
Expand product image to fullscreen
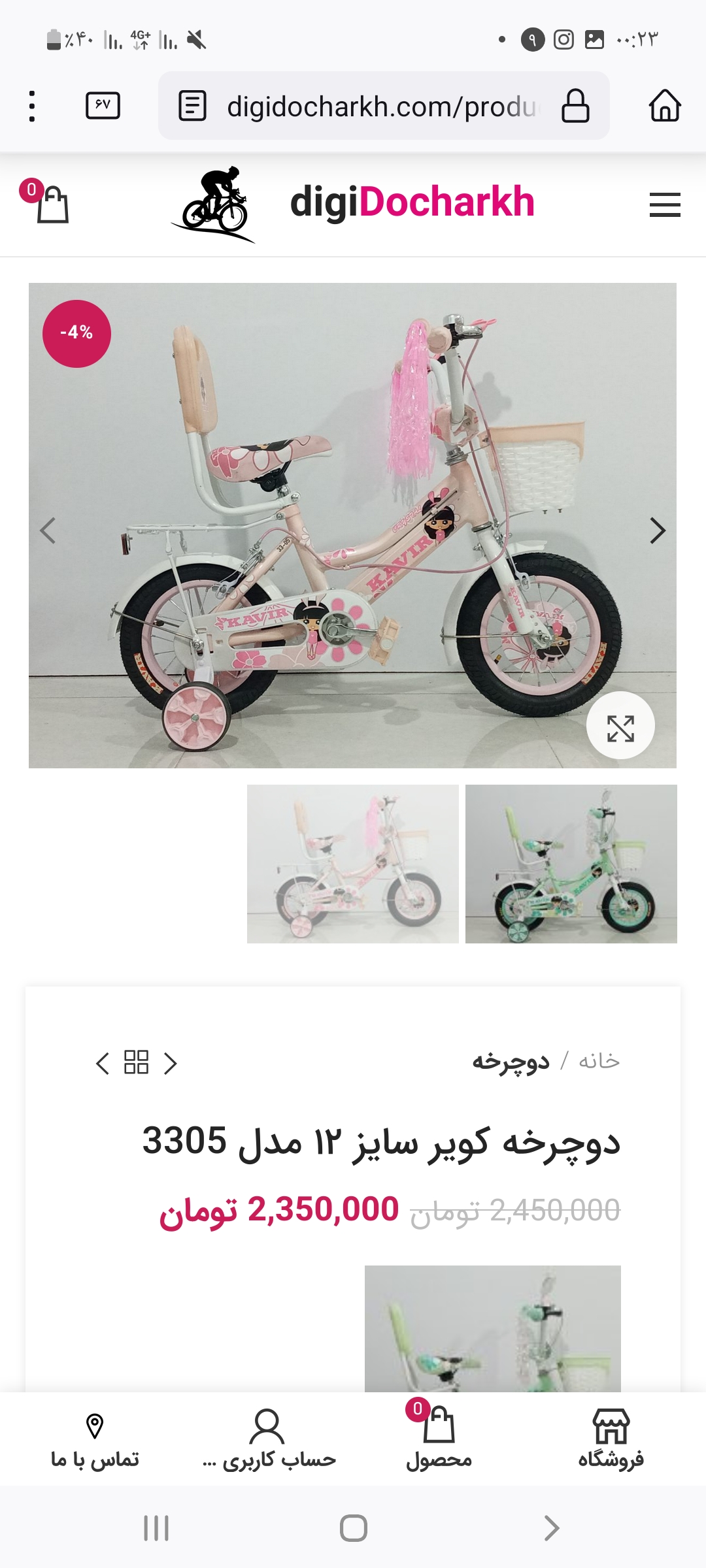(x=620, y=728)
